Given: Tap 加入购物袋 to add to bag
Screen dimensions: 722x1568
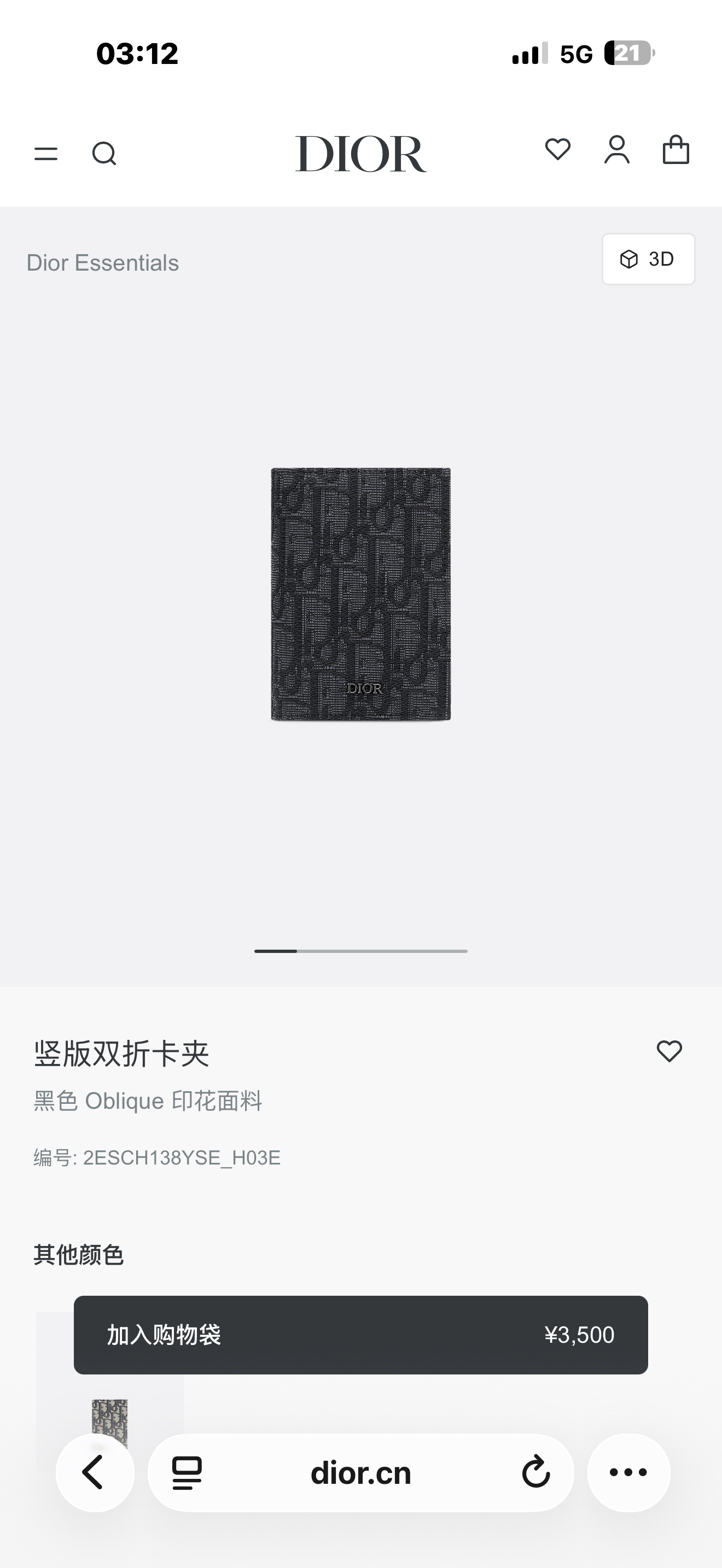Looking at the screenshot, I should coord(360,1335).
